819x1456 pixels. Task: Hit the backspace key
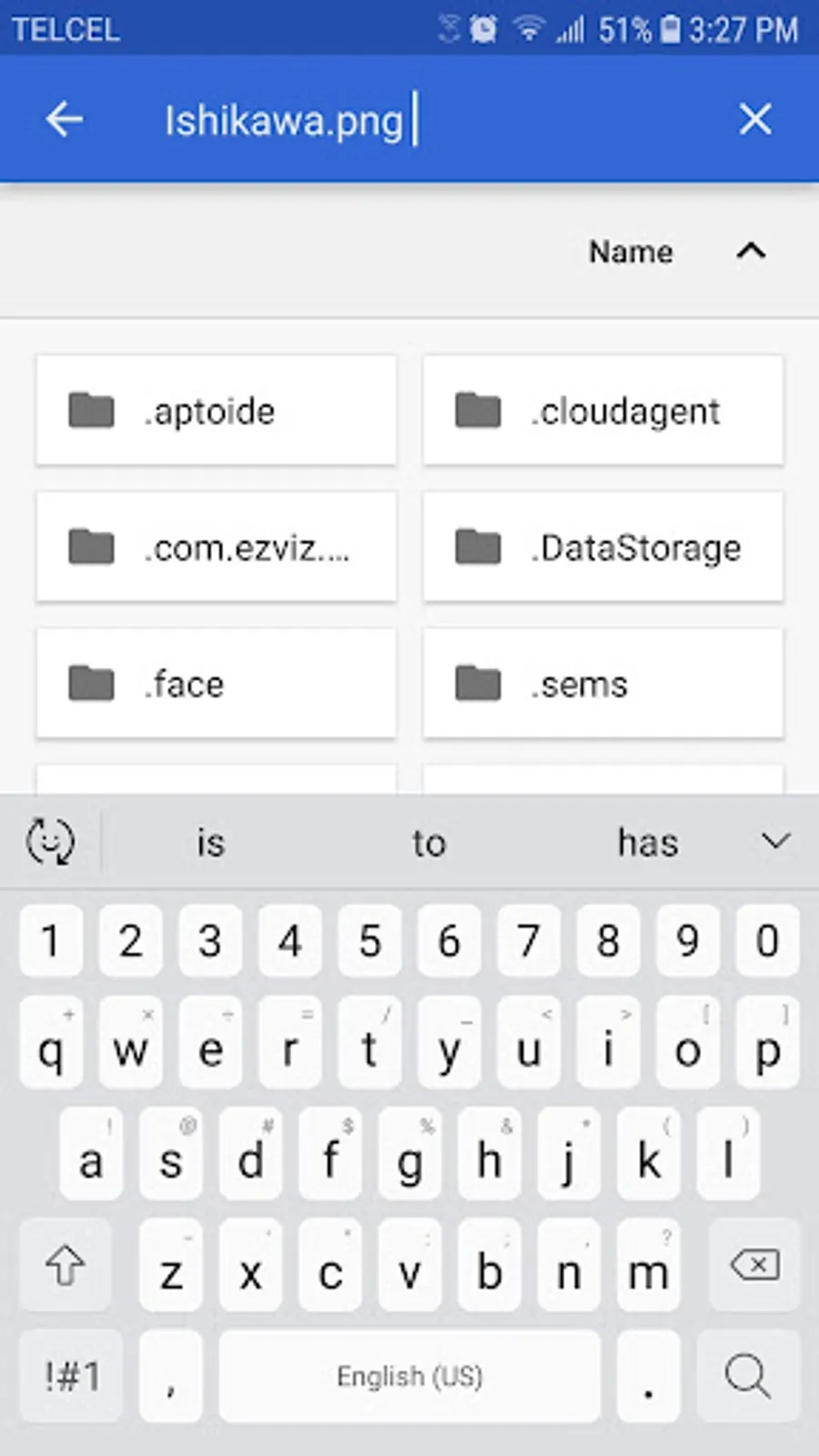(754, 1265)
